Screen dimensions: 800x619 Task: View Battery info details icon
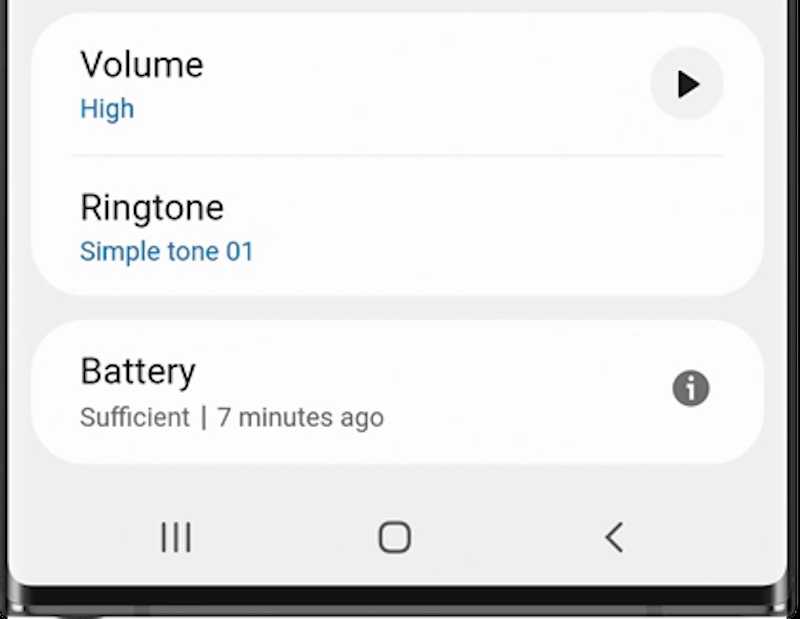click(690, 388)
